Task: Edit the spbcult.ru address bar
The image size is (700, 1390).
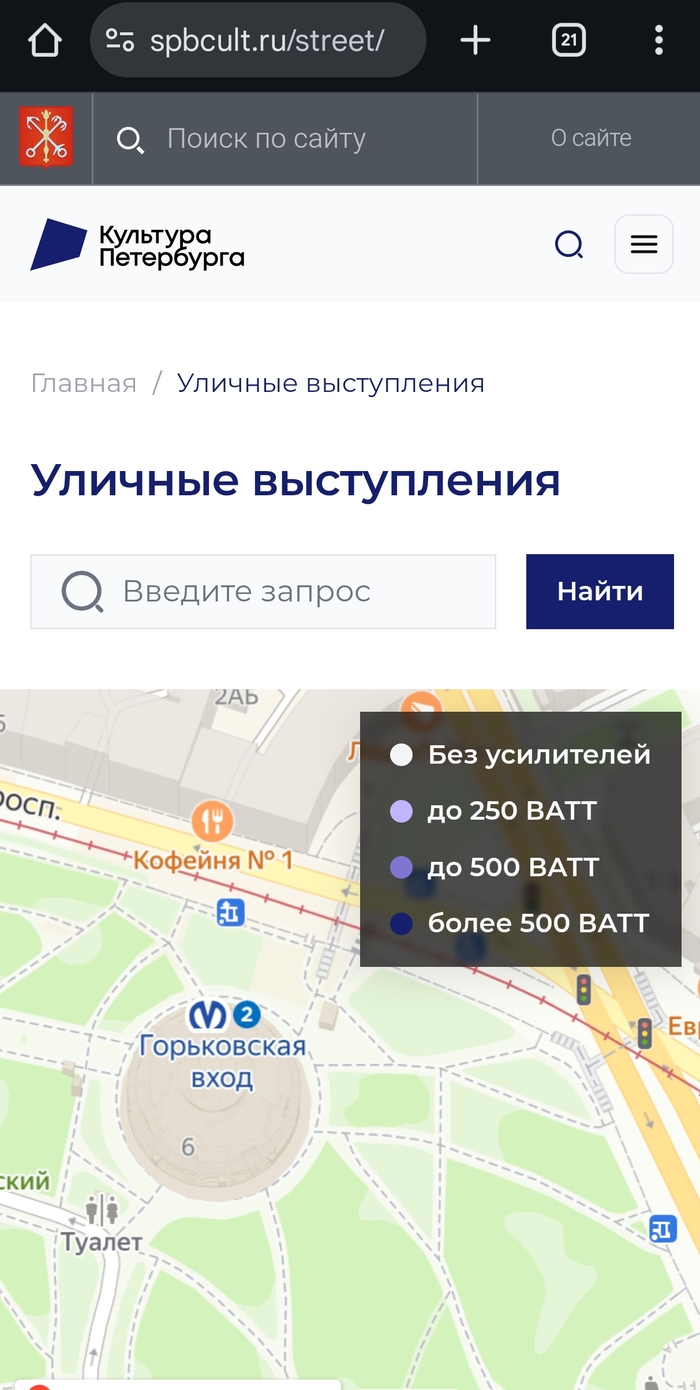Action: click(266, 41)
